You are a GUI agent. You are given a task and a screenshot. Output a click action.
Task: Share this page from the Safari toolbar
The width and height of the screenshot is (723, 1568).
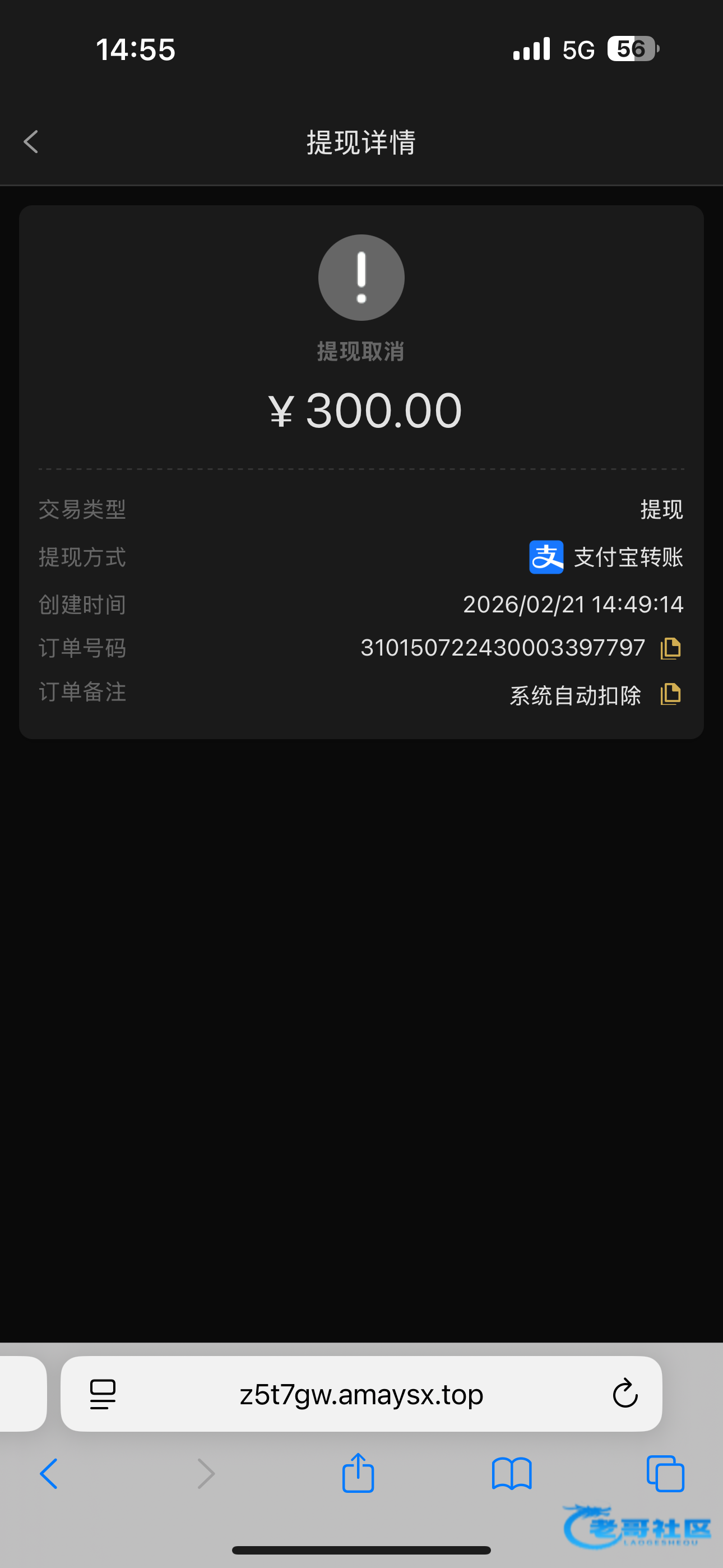coord(358,1474)
